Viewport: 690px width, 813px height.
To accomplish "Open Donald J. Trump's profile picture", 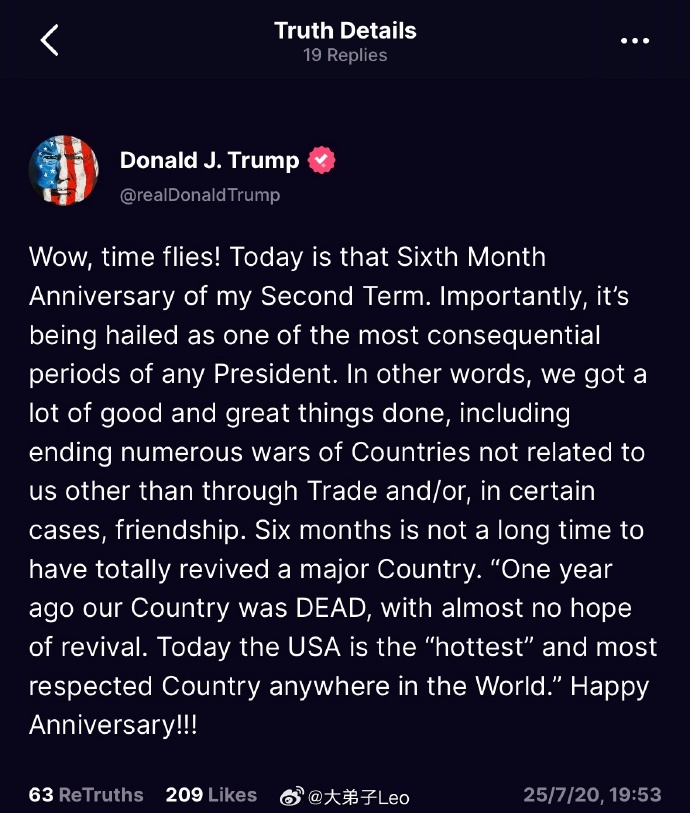I will pos(64,171).
